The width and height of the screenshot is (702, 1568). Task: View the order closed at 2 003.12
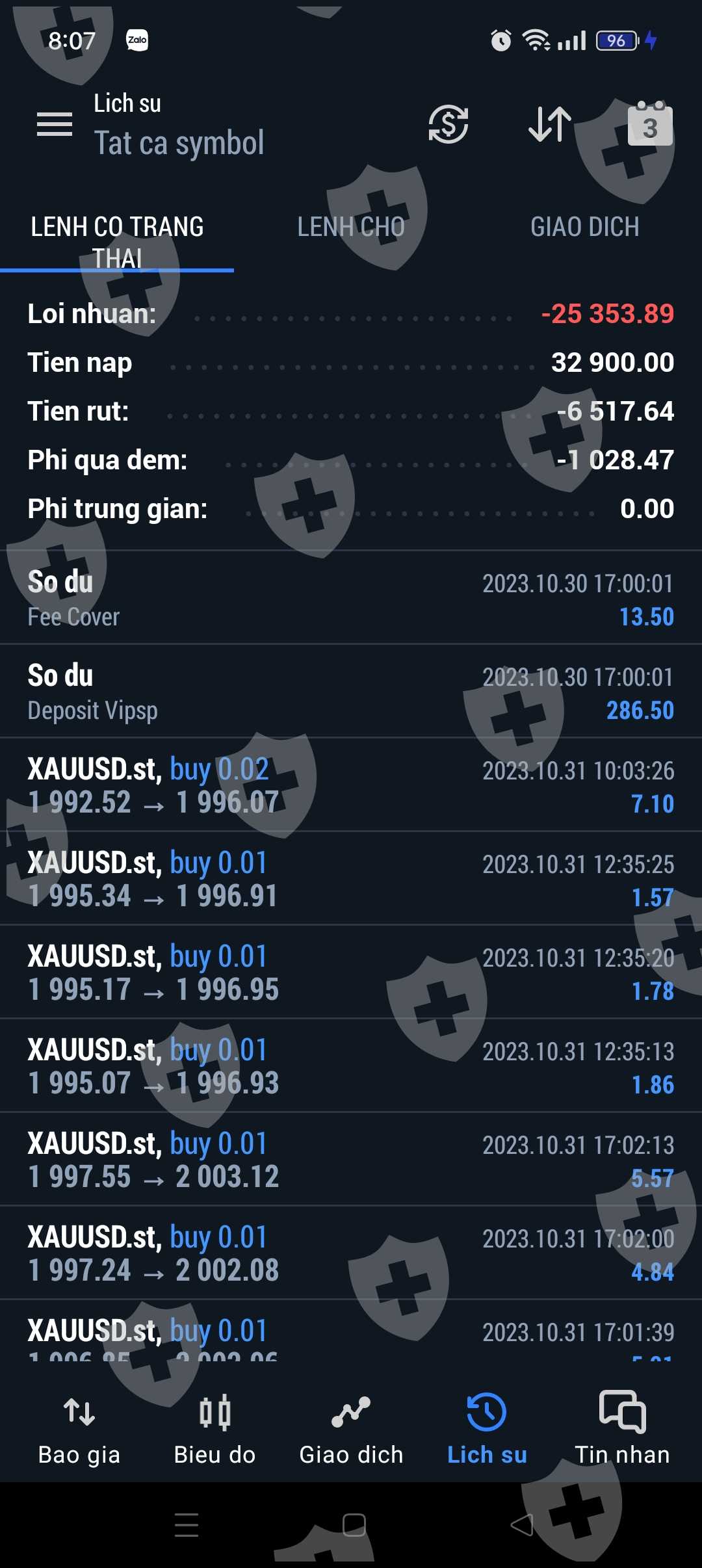(351, 1160)
